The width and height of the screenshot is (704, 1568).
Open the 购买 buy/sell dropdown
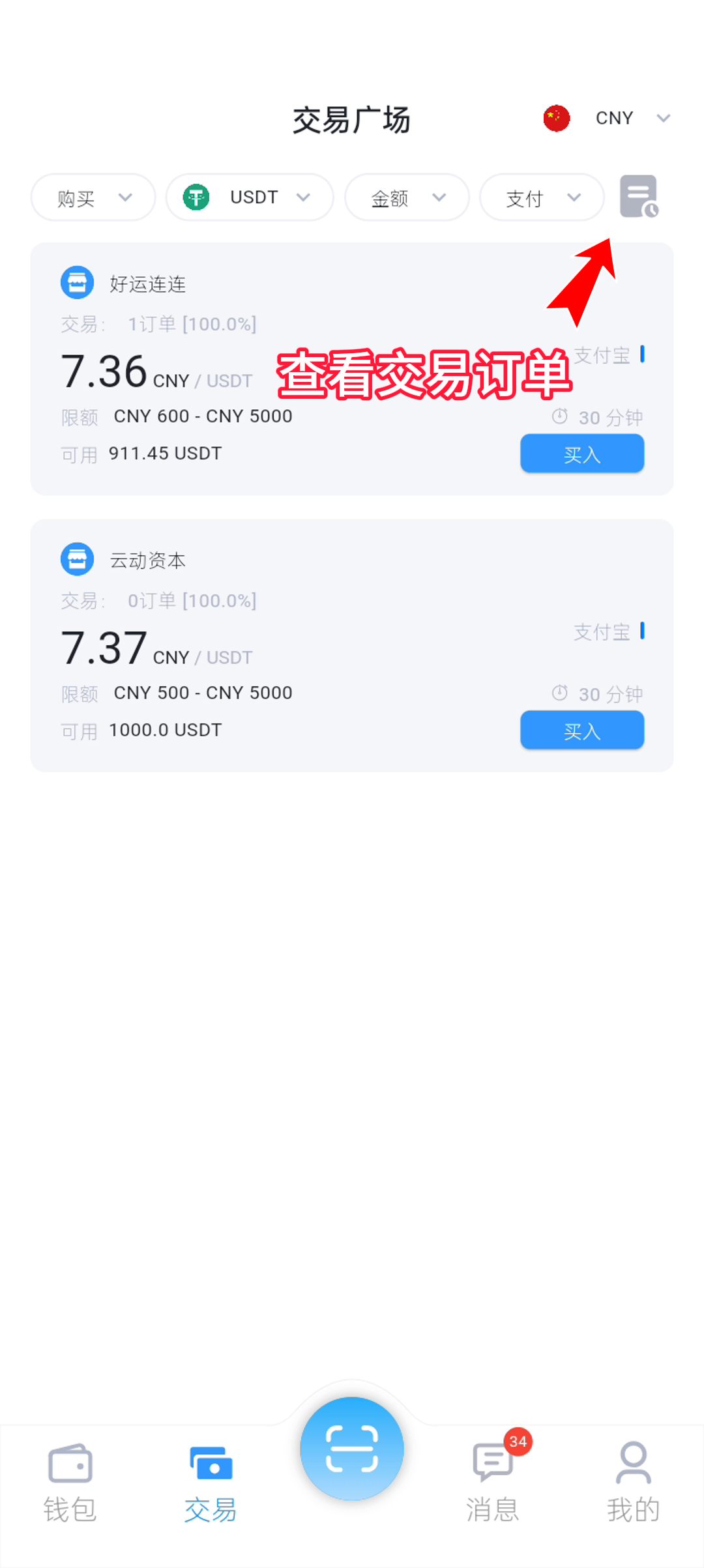pyautogui.click(x=93, y=197)
